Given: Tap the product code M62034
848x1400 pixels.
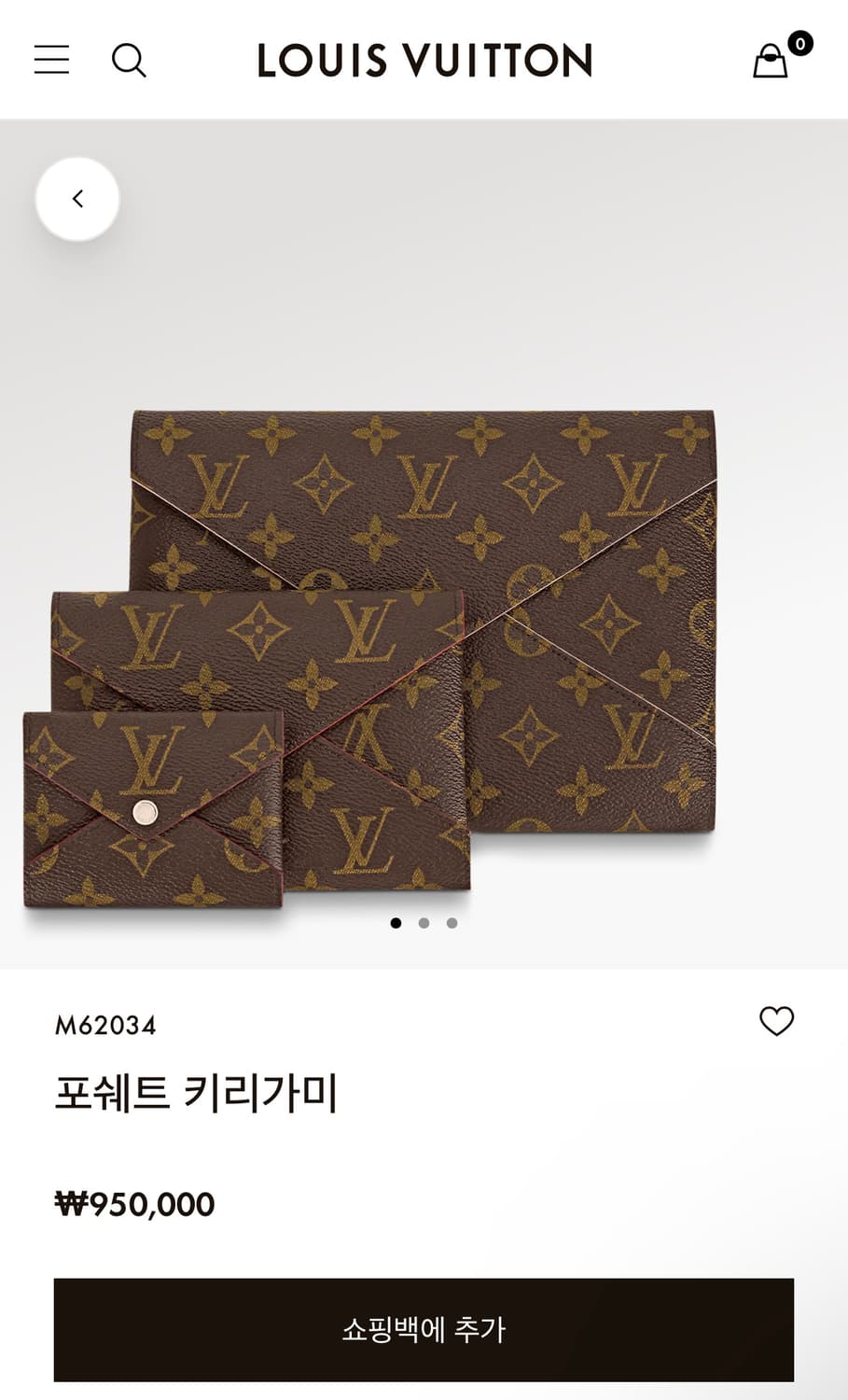Looking at the screenshot, I should [x=105, y=1026].
